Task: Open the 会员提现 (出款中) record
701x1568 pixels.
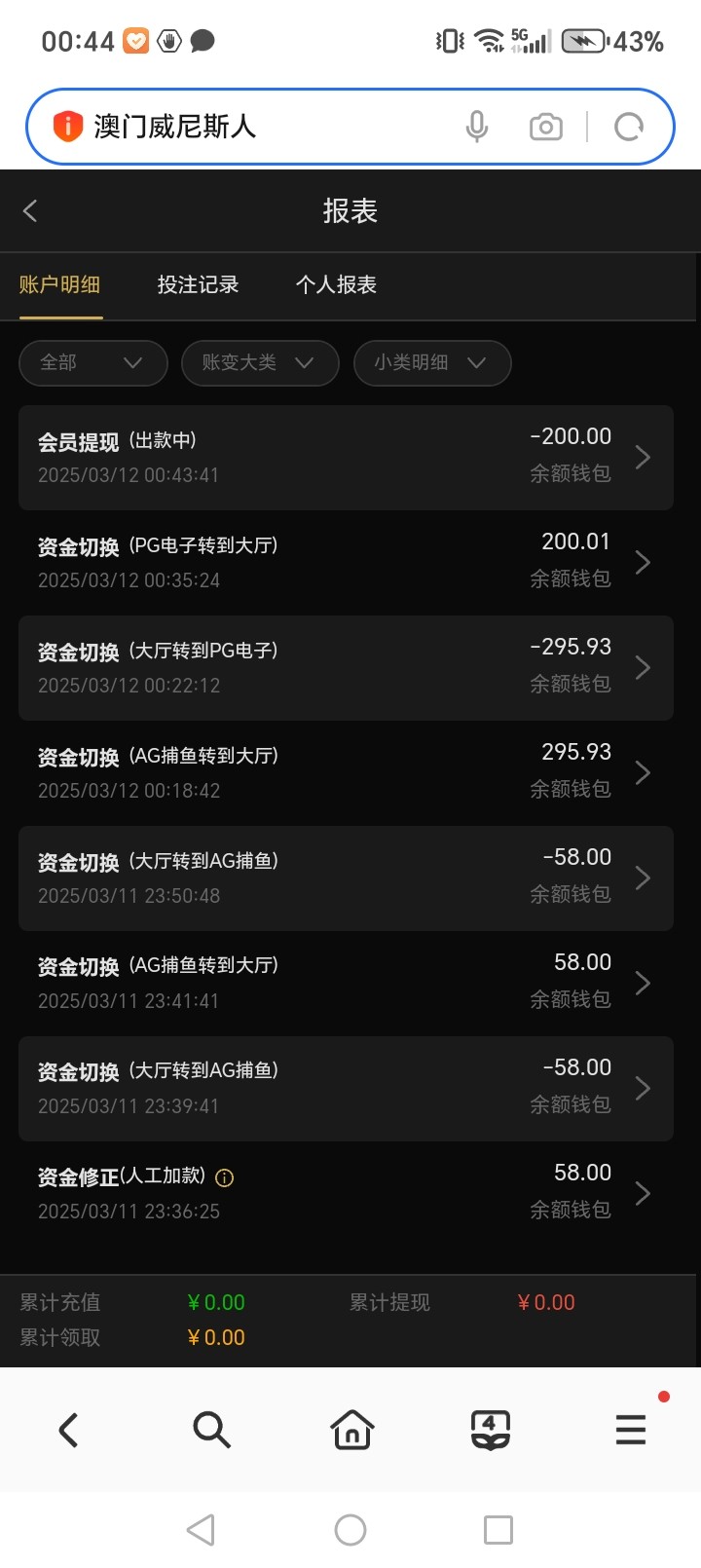Action: 346,458
